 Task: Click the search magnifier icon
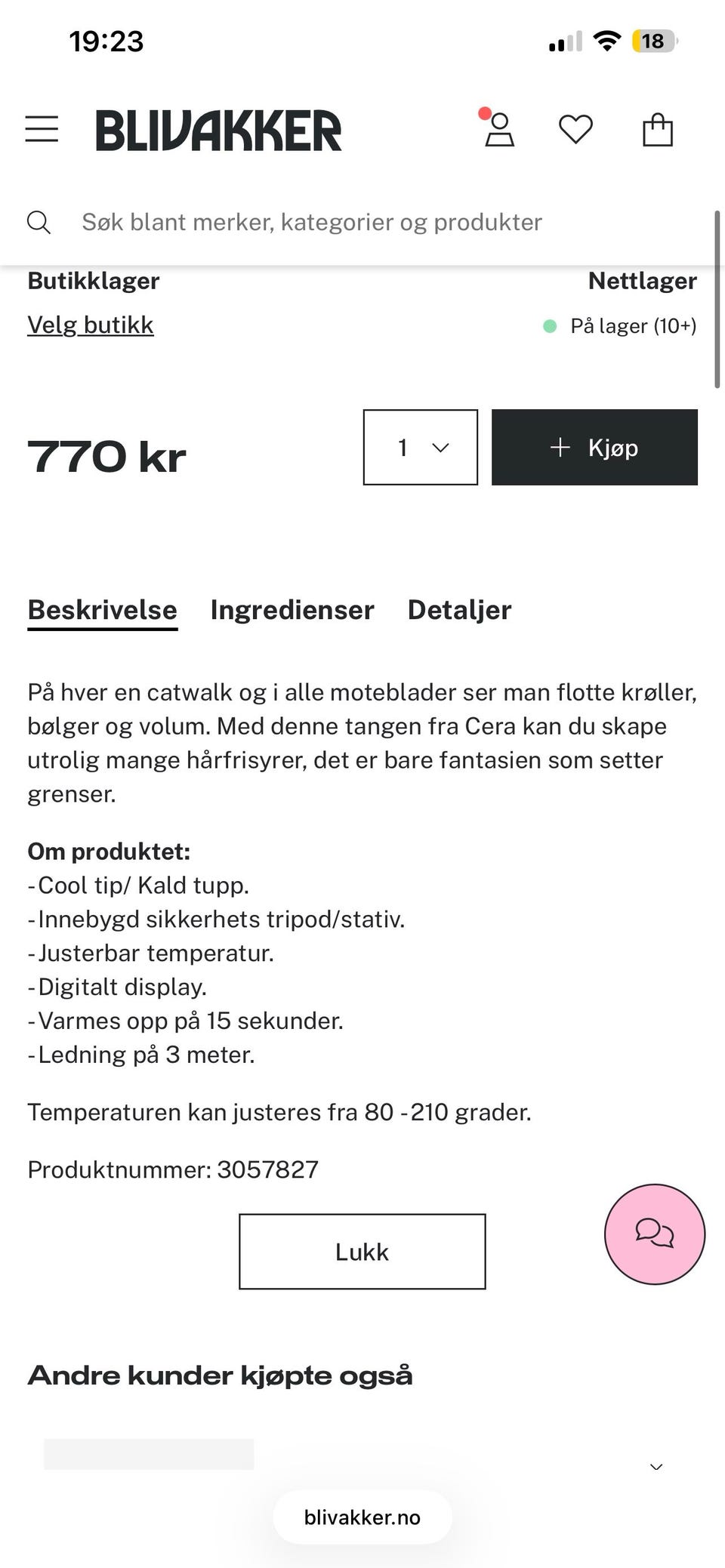[39, 221]
